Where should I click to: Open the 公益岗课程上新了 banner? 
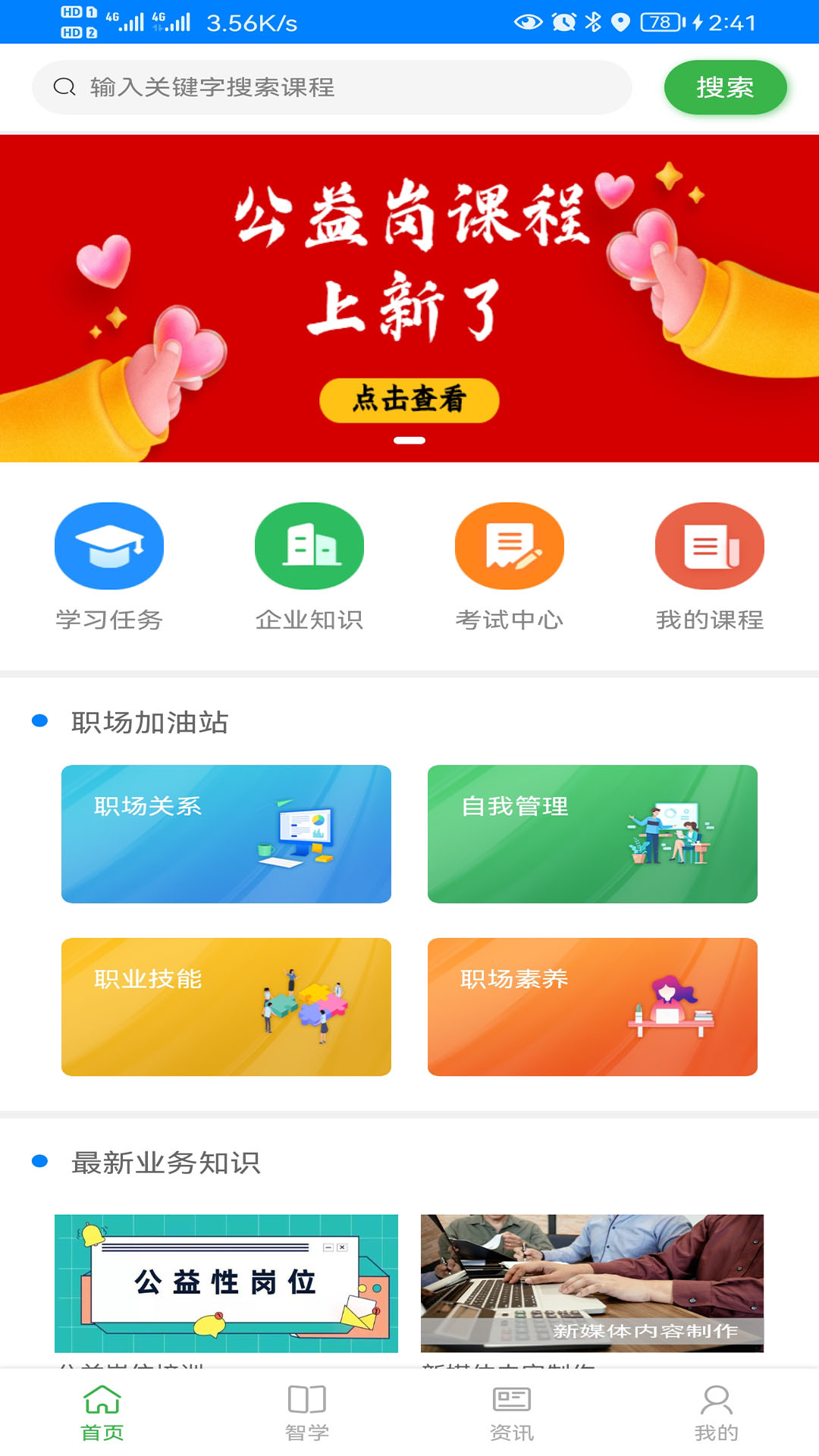click(x=409, y=298)
